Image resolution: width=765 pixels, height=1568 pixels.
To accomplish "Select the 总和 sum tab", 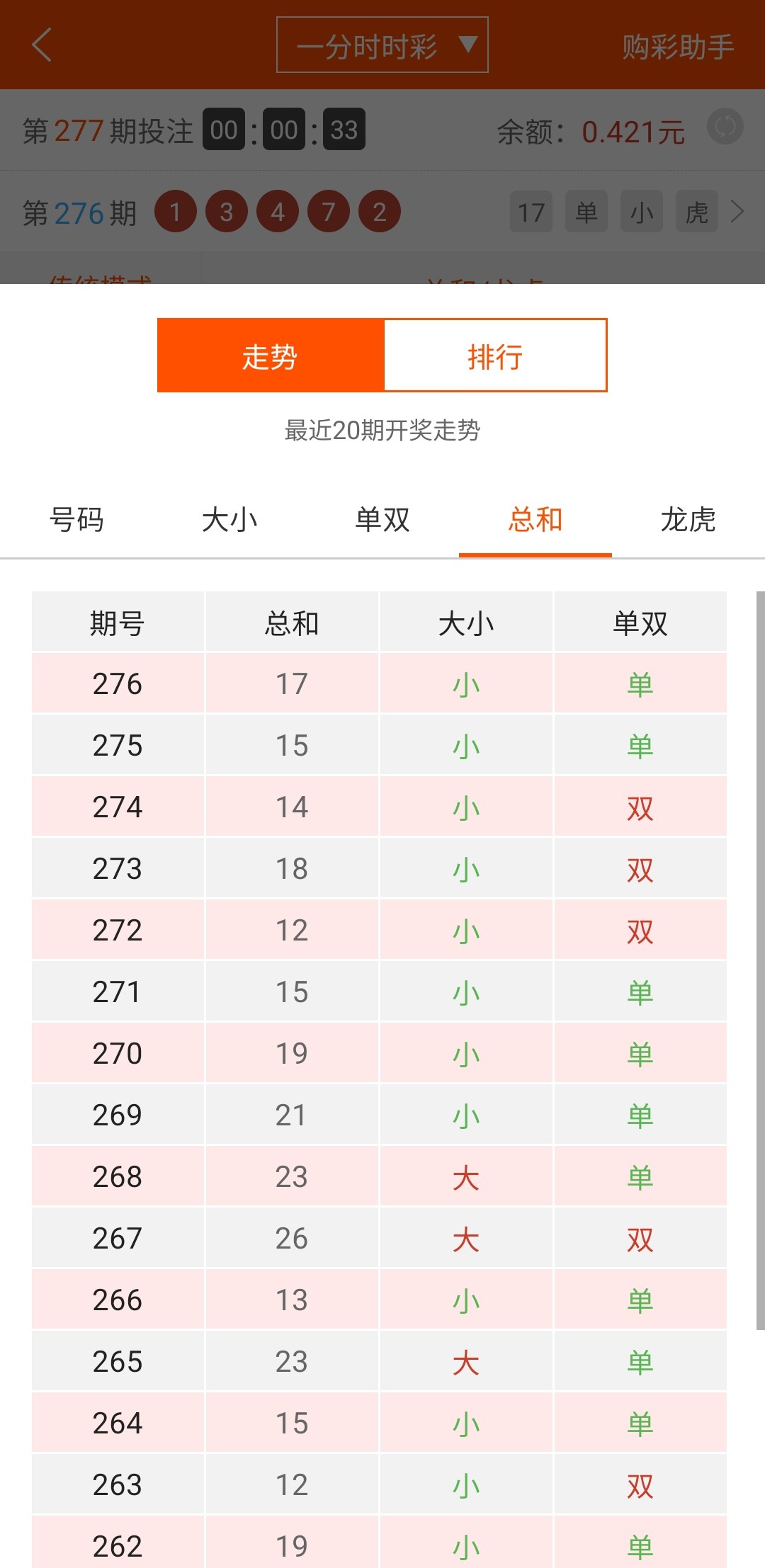I will [535, 520].
